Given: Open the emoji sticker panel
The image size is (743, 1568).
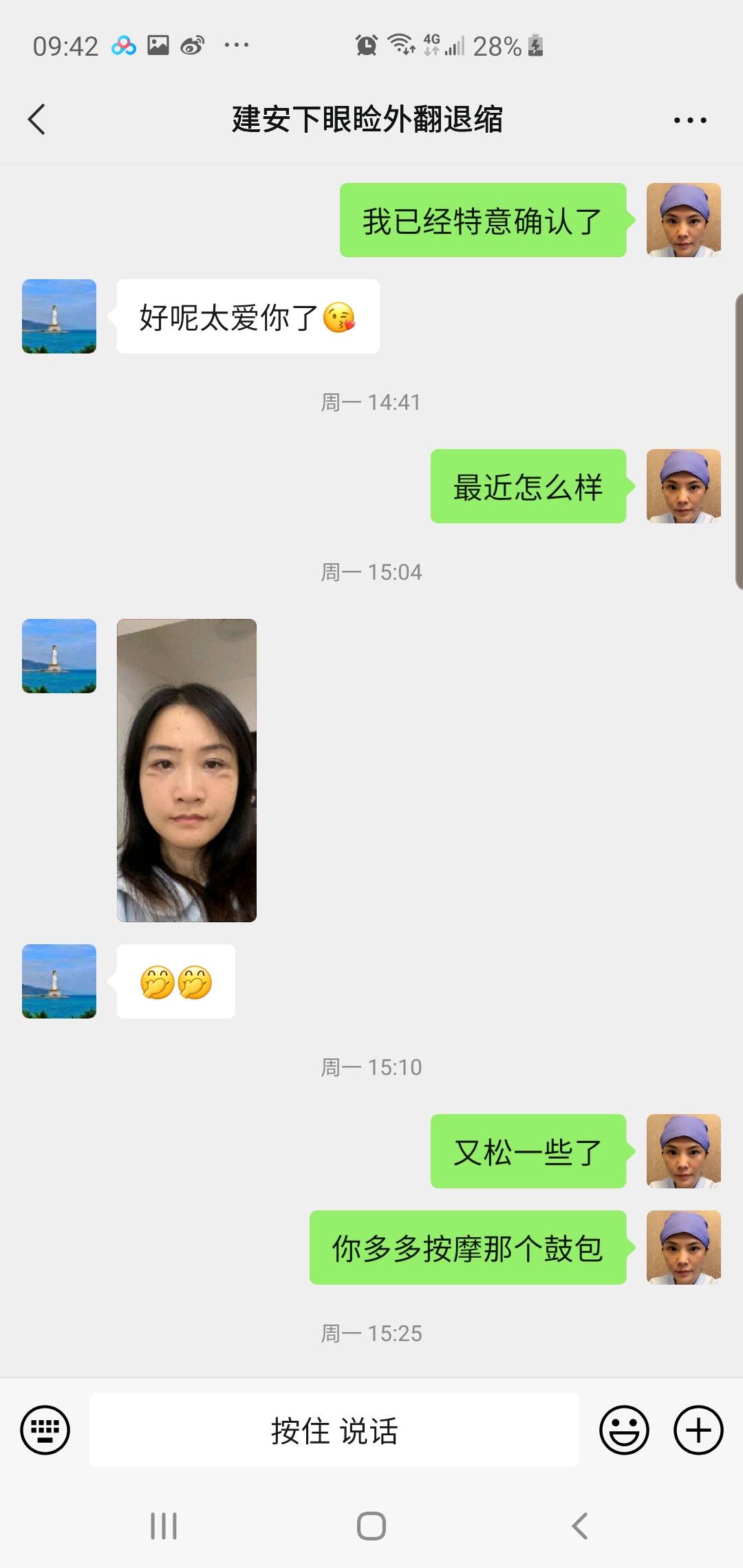Looking at the screenshot, I should (x=624, y=1430).
